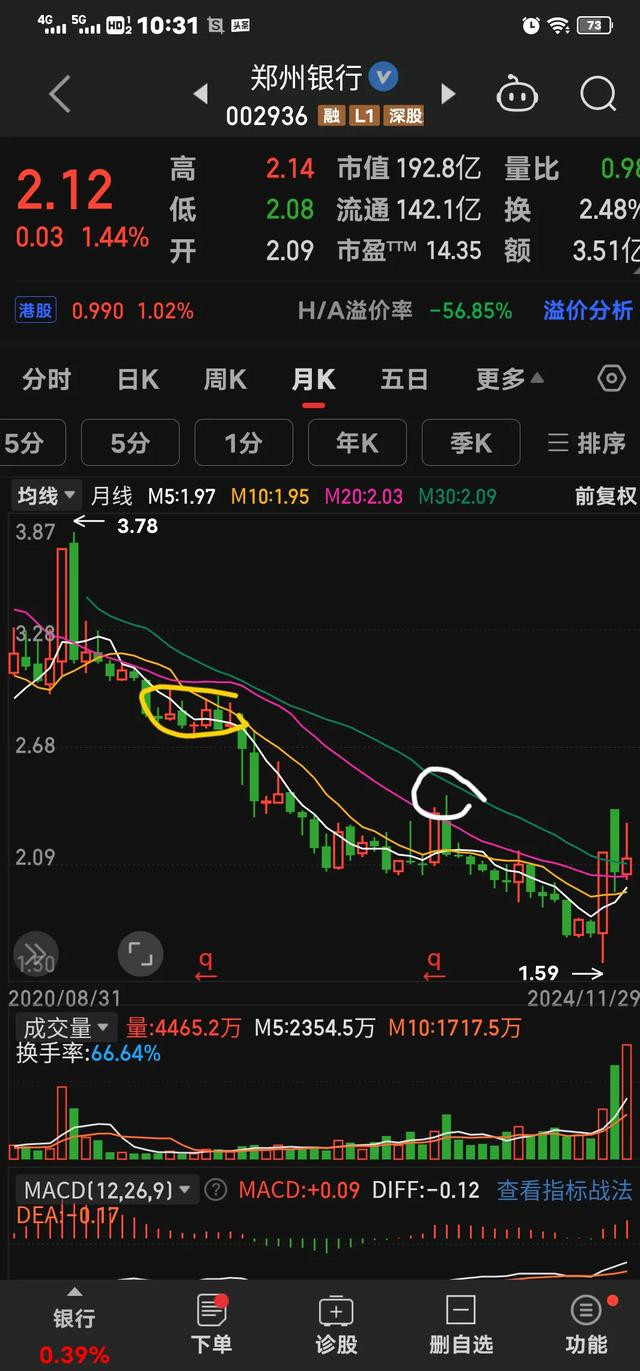The image size is (640, 1371).
Task: Open 溢价分析 premium analysis link
Action: tap(587, 310)
